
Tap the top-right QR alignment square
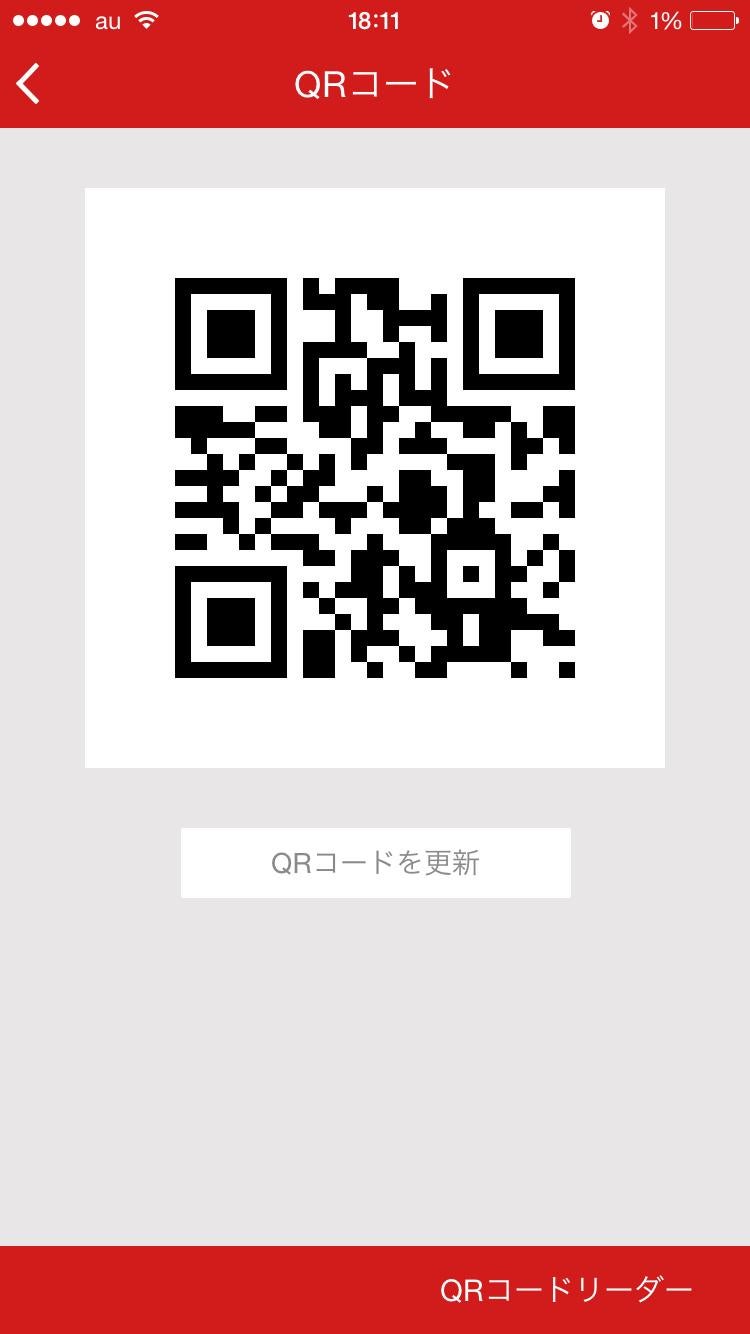point(520,336)
